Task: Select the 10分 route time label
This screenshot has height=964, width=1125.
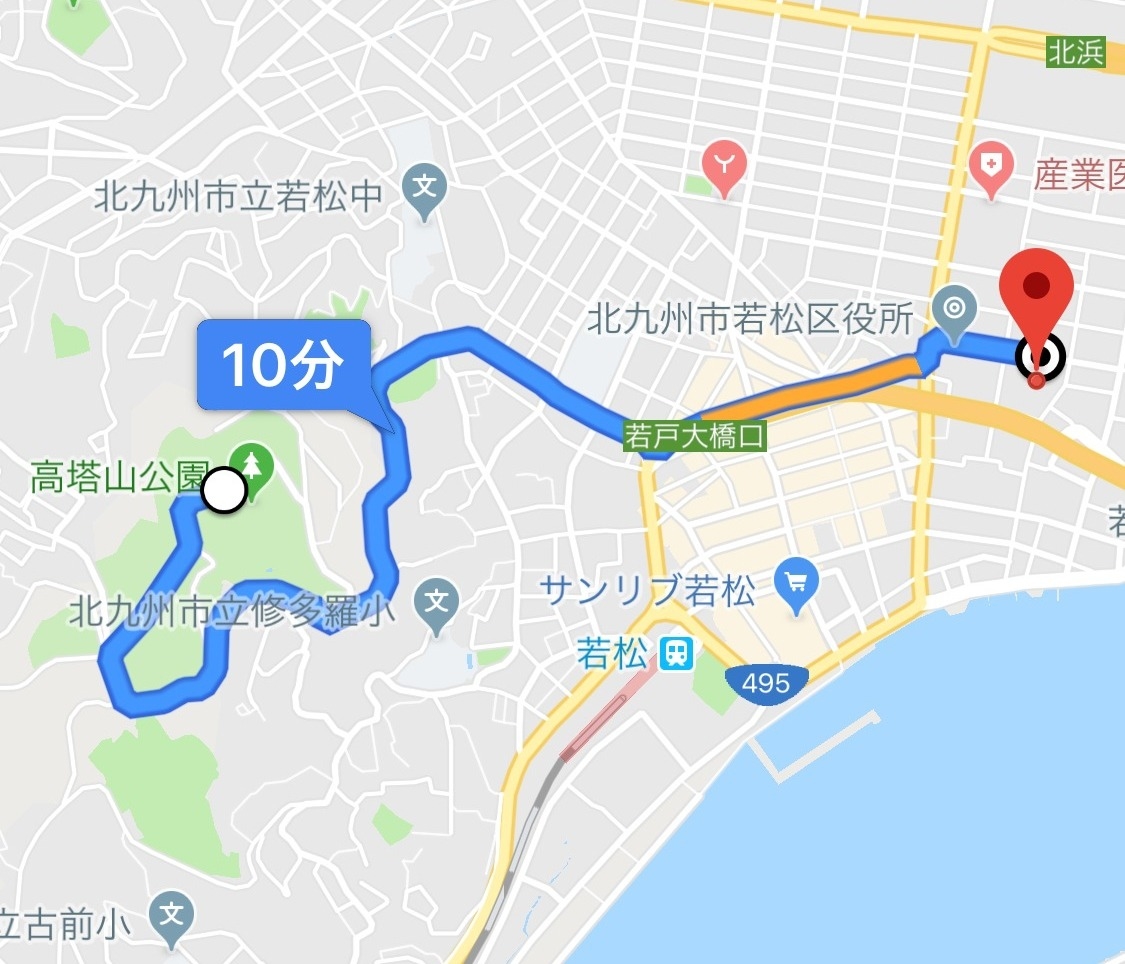Action: coord(284,366)
